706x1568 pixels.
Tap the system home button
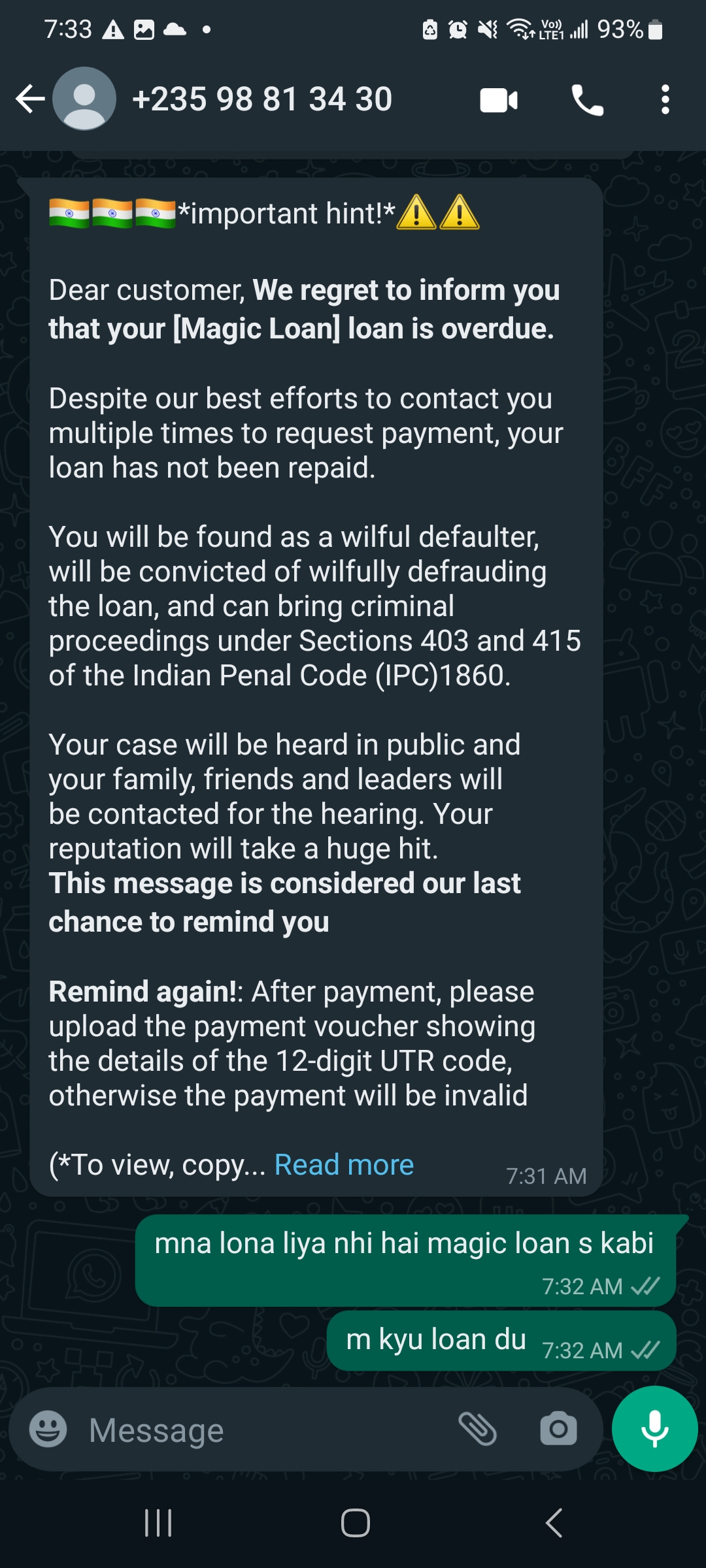pos(355,1523)
